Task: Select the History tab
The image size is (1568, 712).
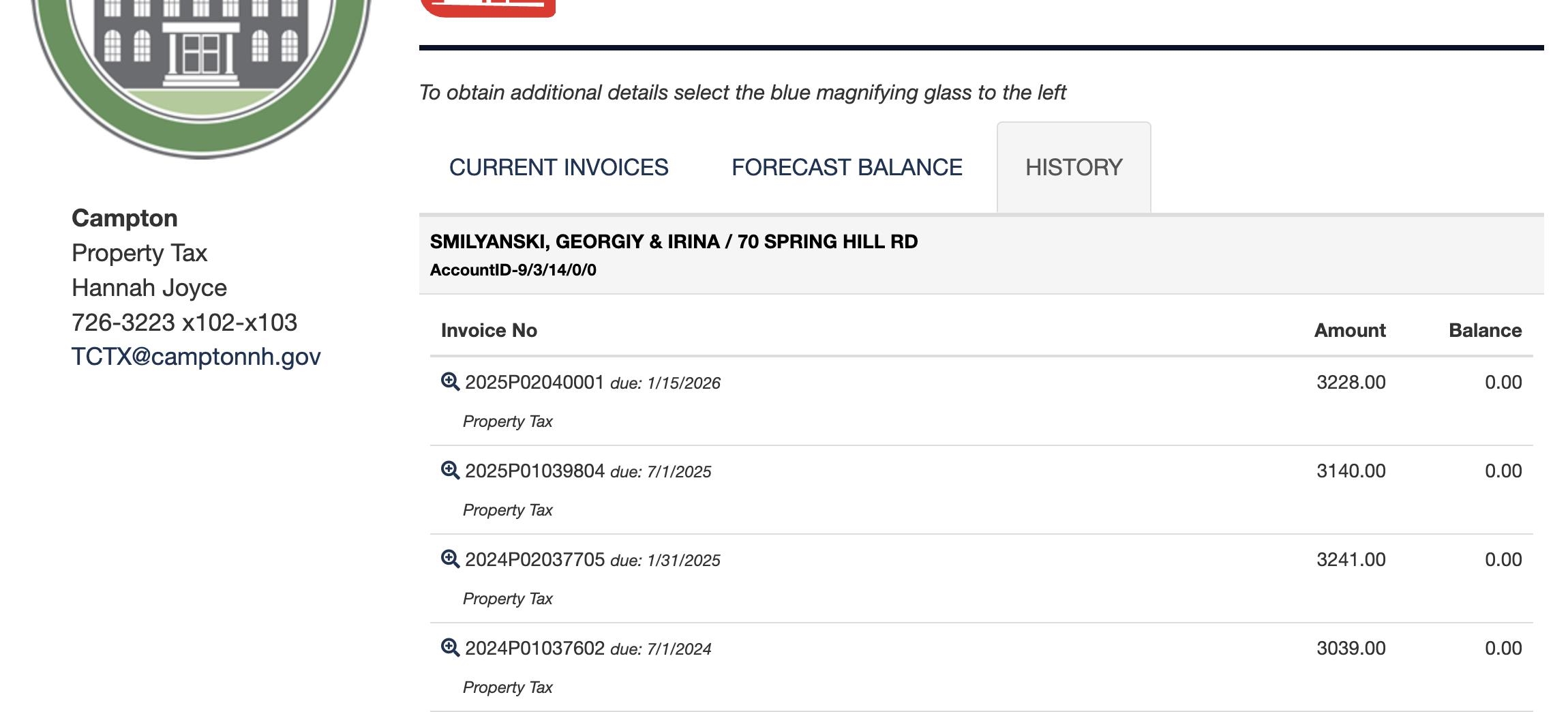Action: tap(1074, 167)
